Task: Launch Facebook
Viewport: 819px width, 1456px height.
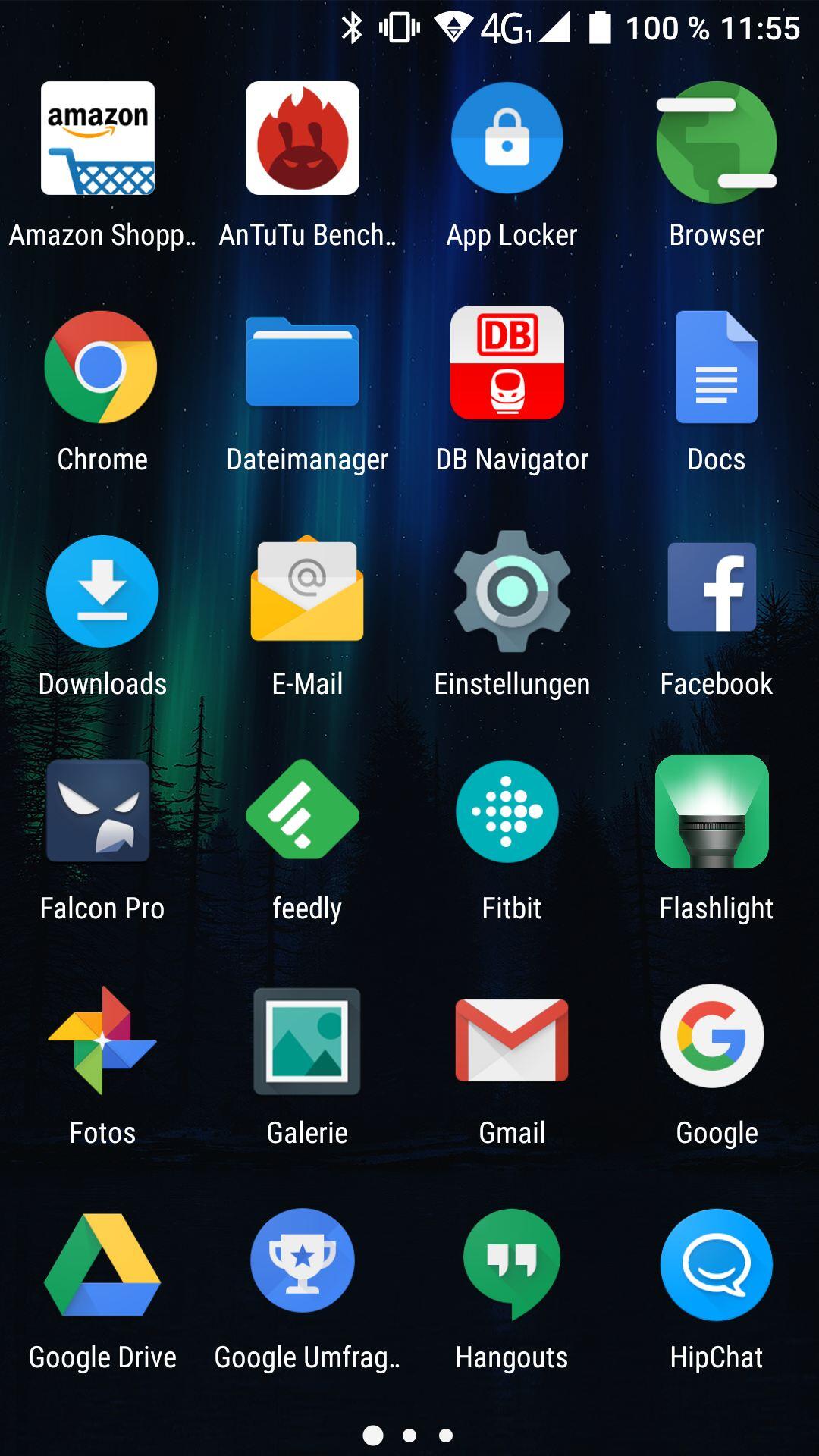Action: click(x=712, y=588)
